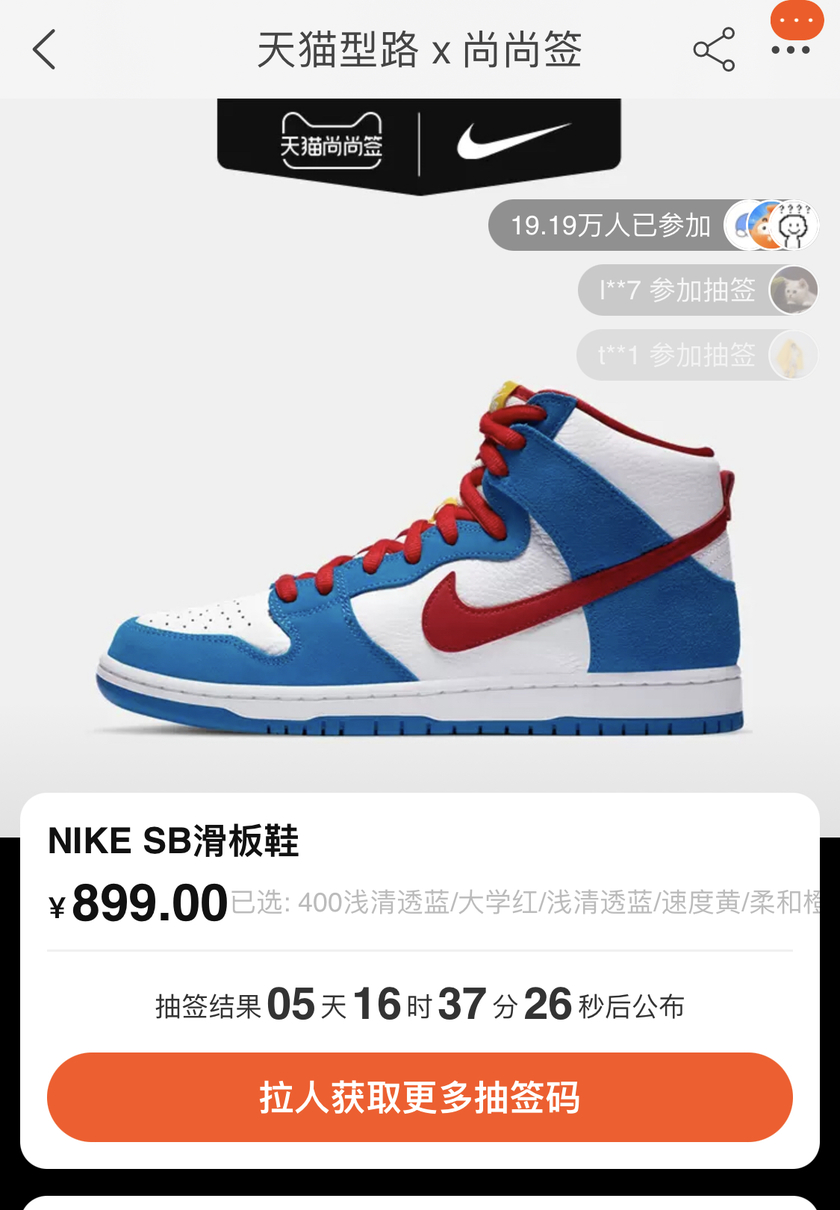Tap 拉人获取更多抽签码 button
Screen dimensions: 840x1210
click(419, 1097)
